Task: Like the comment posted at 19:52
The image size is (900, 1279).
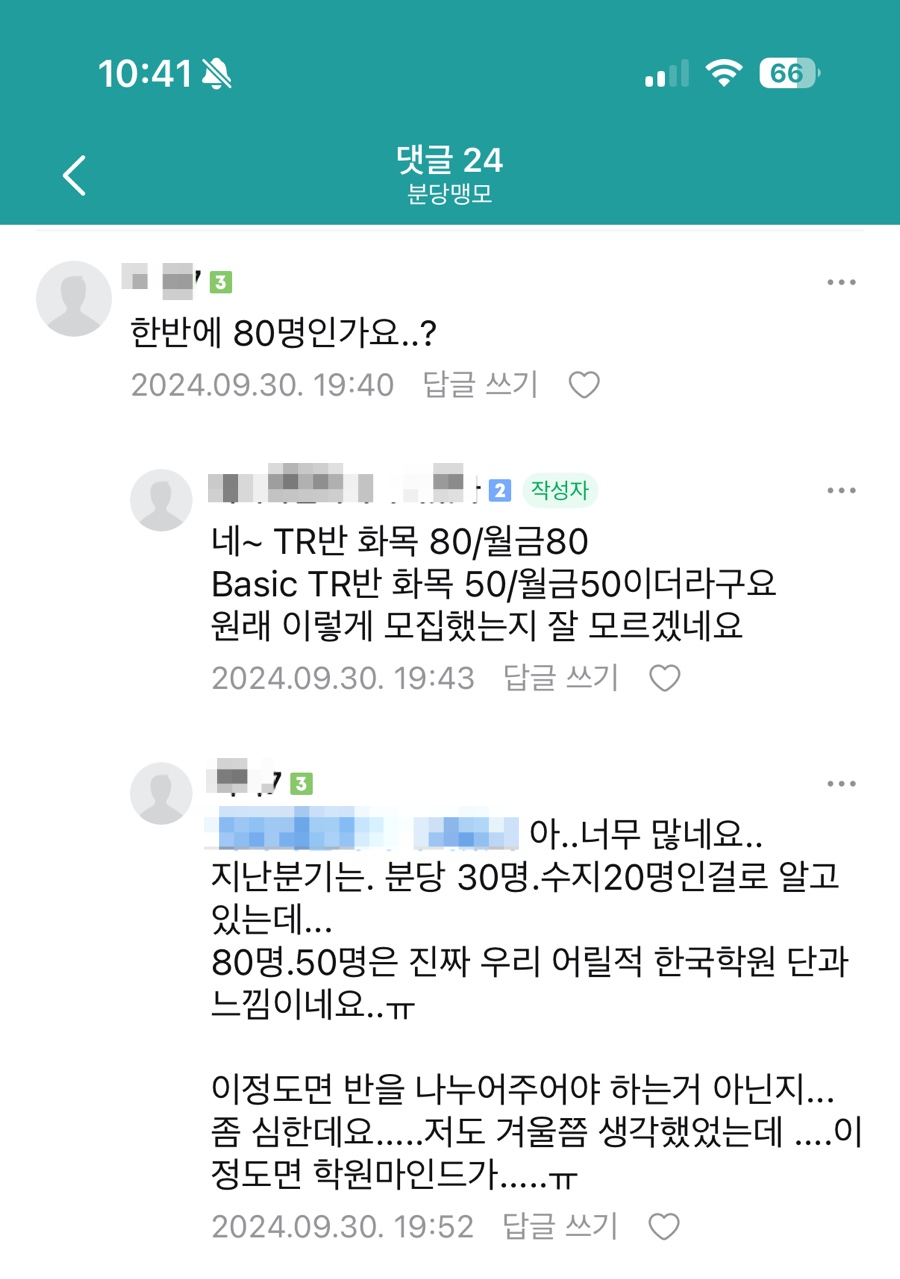Action: point(665,1226)
